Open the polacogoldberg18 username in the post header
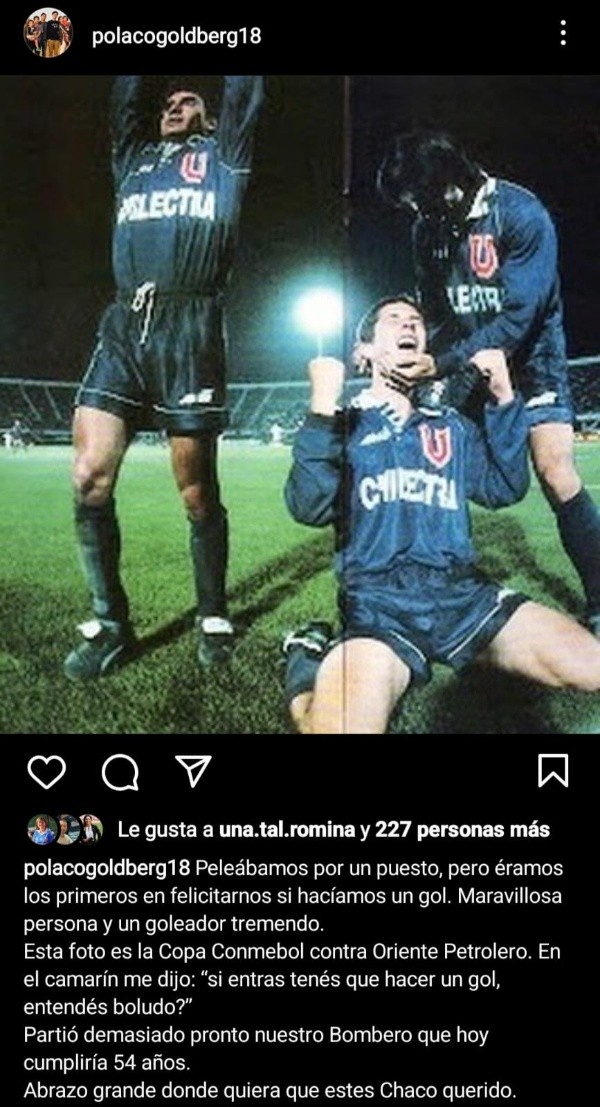Image resolution: width=600 pixels, height=1107 pixels. coord(176,35)
